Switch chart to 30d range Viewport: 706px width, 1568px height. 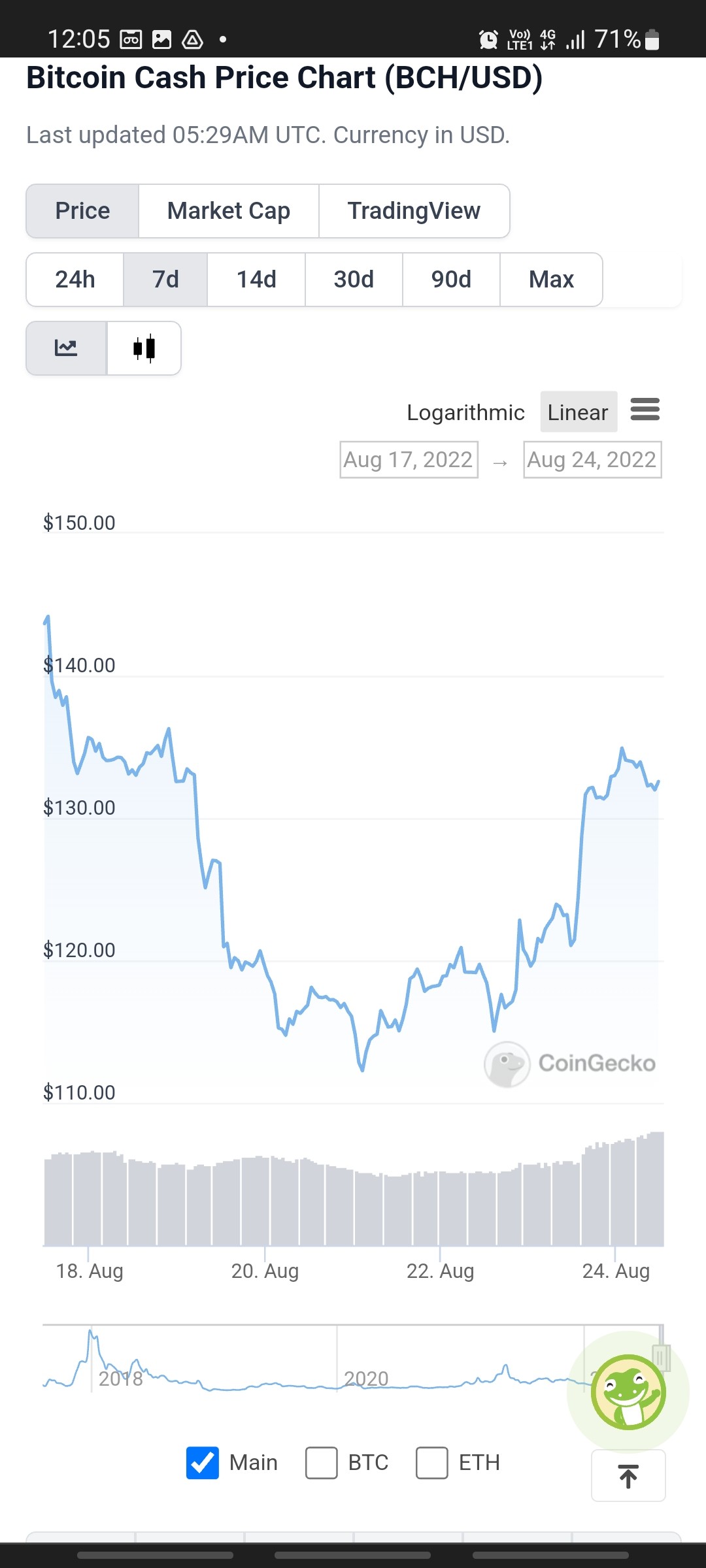pos(354,280)
